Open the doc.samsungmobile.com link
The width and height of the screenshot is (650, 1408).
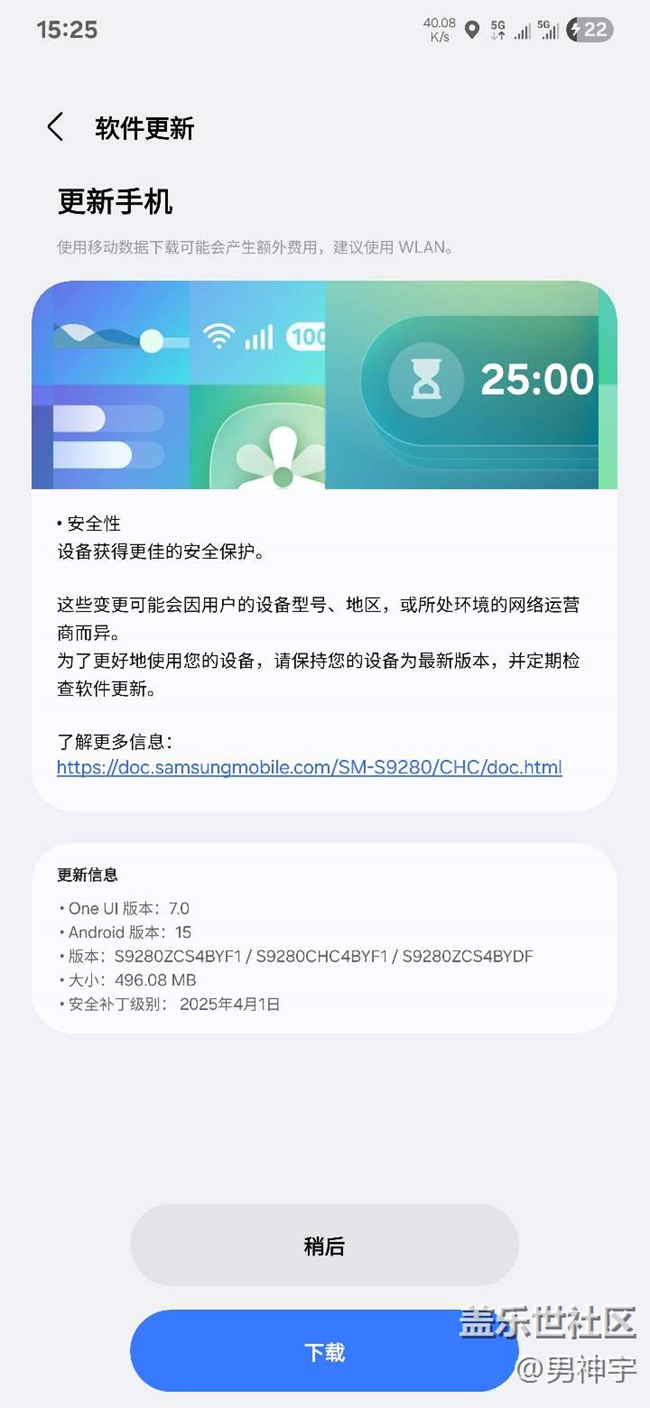click(x=309, y=768)
